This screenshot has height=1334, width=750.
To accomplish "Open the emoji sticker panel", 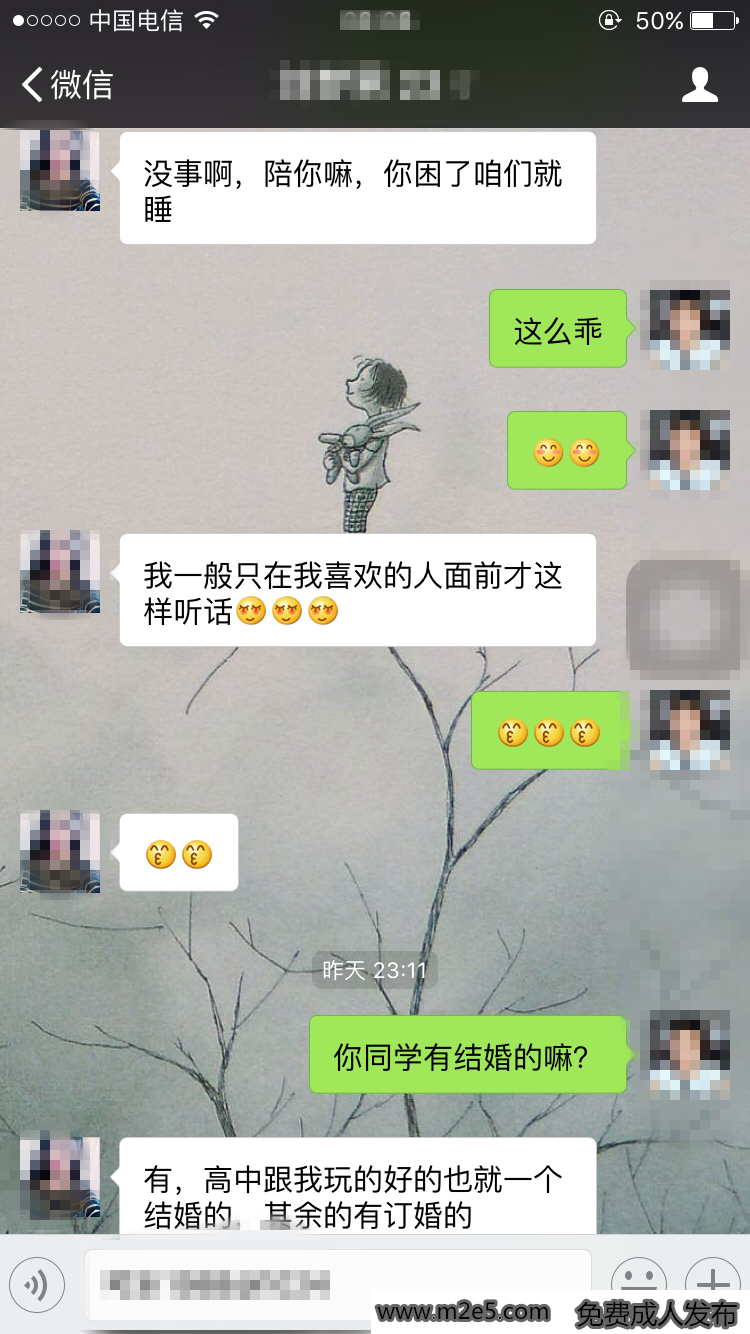I will click(638, 1282).
